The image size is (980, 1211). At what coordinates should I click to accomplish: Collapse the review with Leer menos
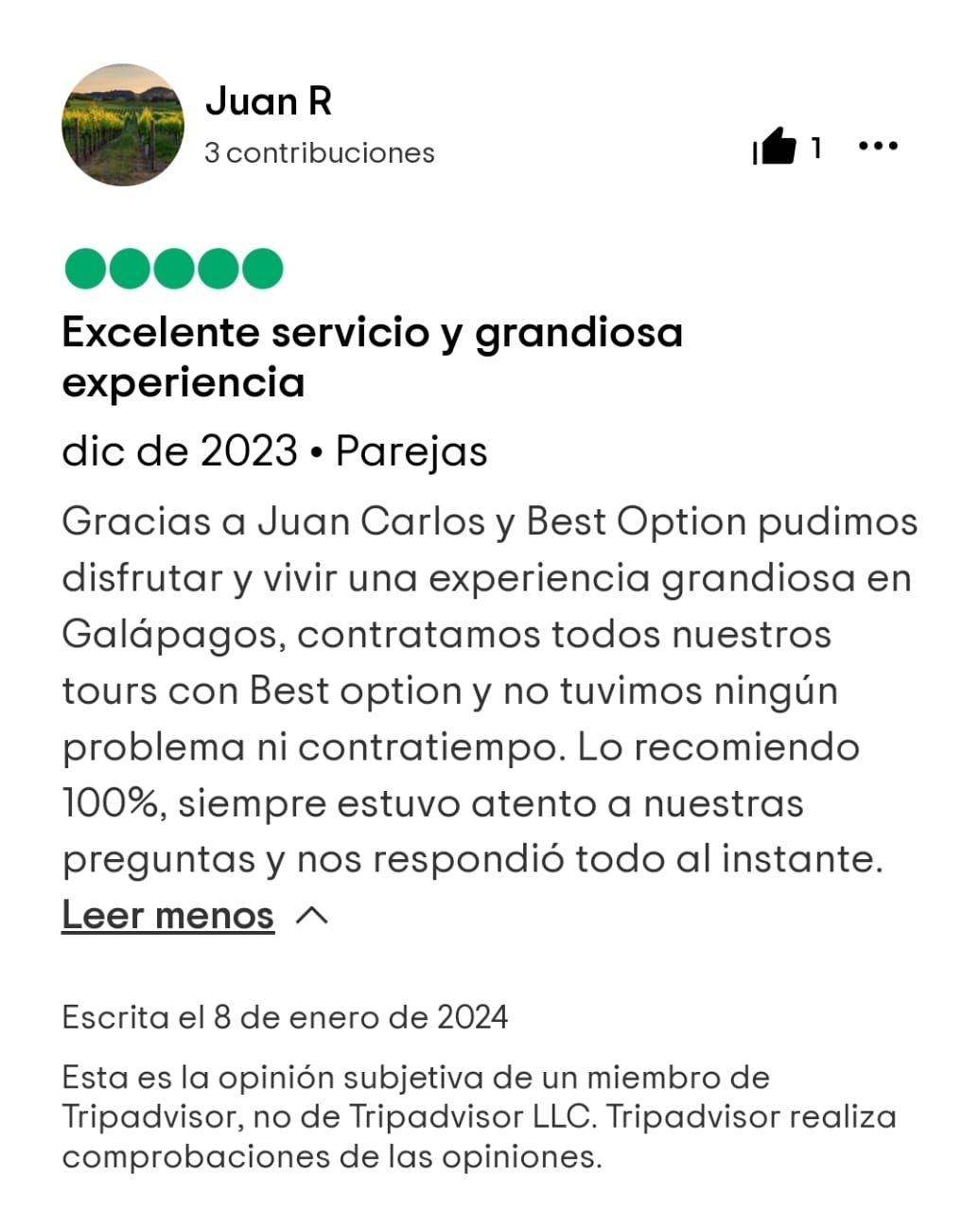pos(168,915)
